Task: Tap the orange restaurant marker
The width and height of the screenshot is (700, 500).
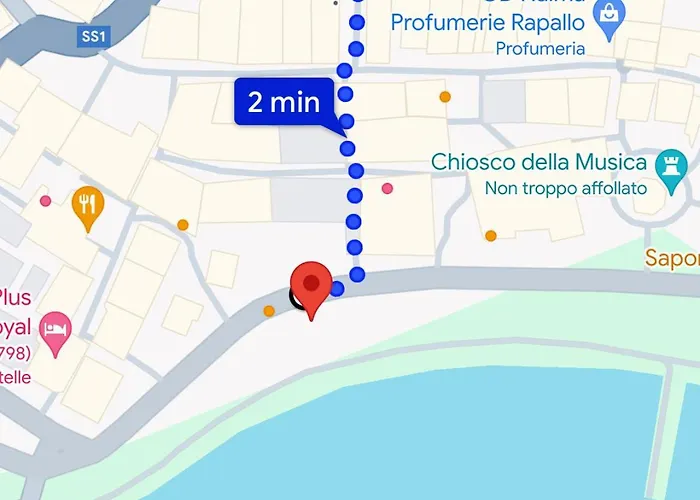Action: pos(88,205)
